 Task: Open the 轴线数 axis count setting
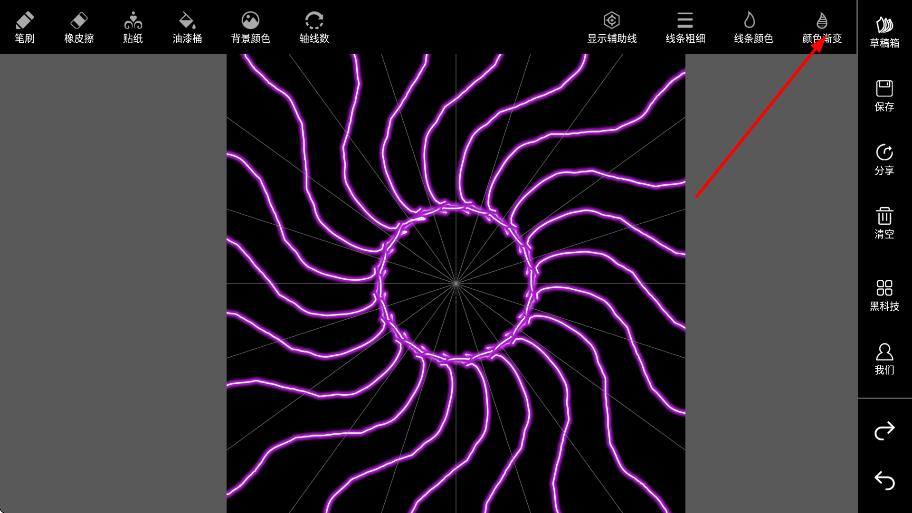[x=314, y=26]
